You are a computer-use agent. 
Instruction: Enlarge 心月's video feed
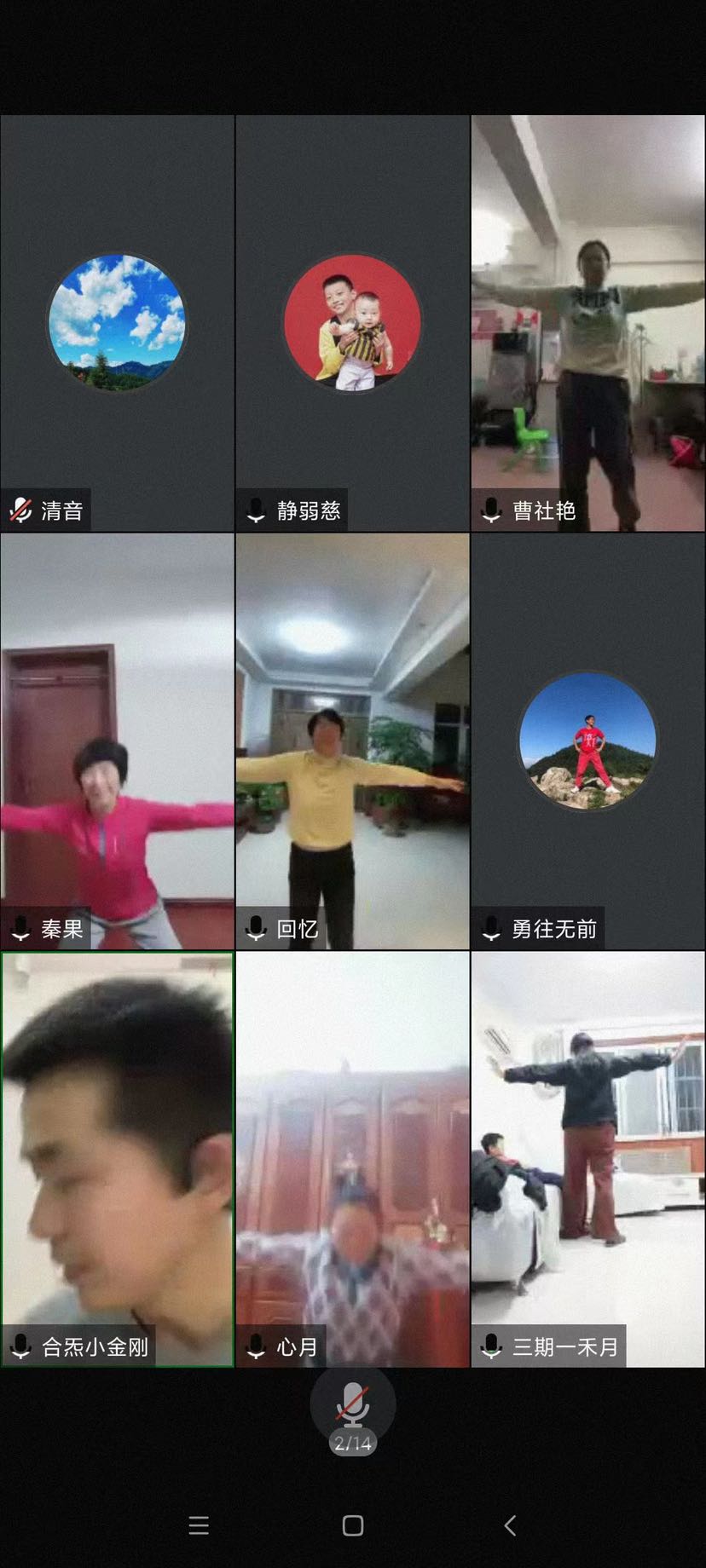coord(352,1160)
